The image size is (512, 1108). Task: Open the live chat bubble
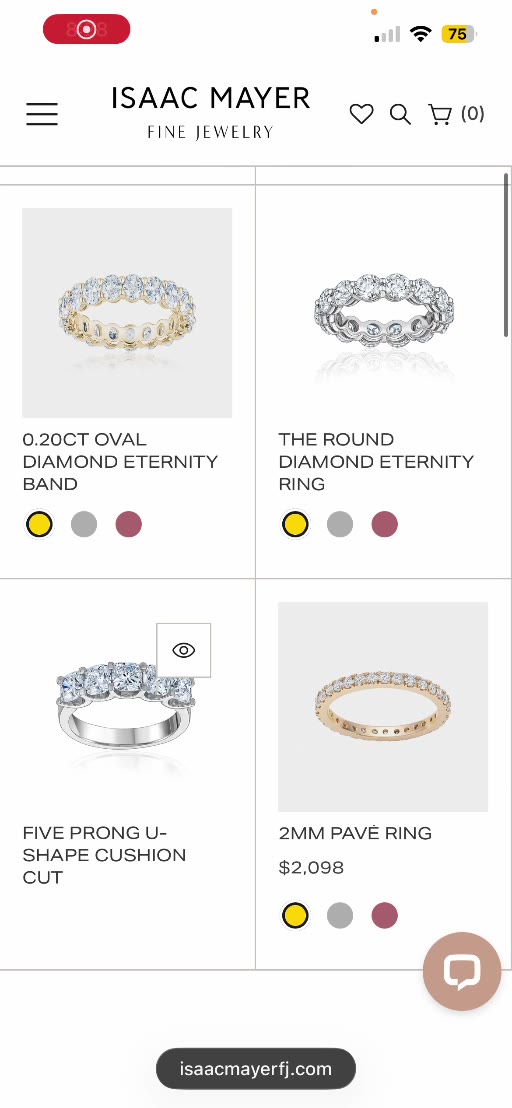462,971
